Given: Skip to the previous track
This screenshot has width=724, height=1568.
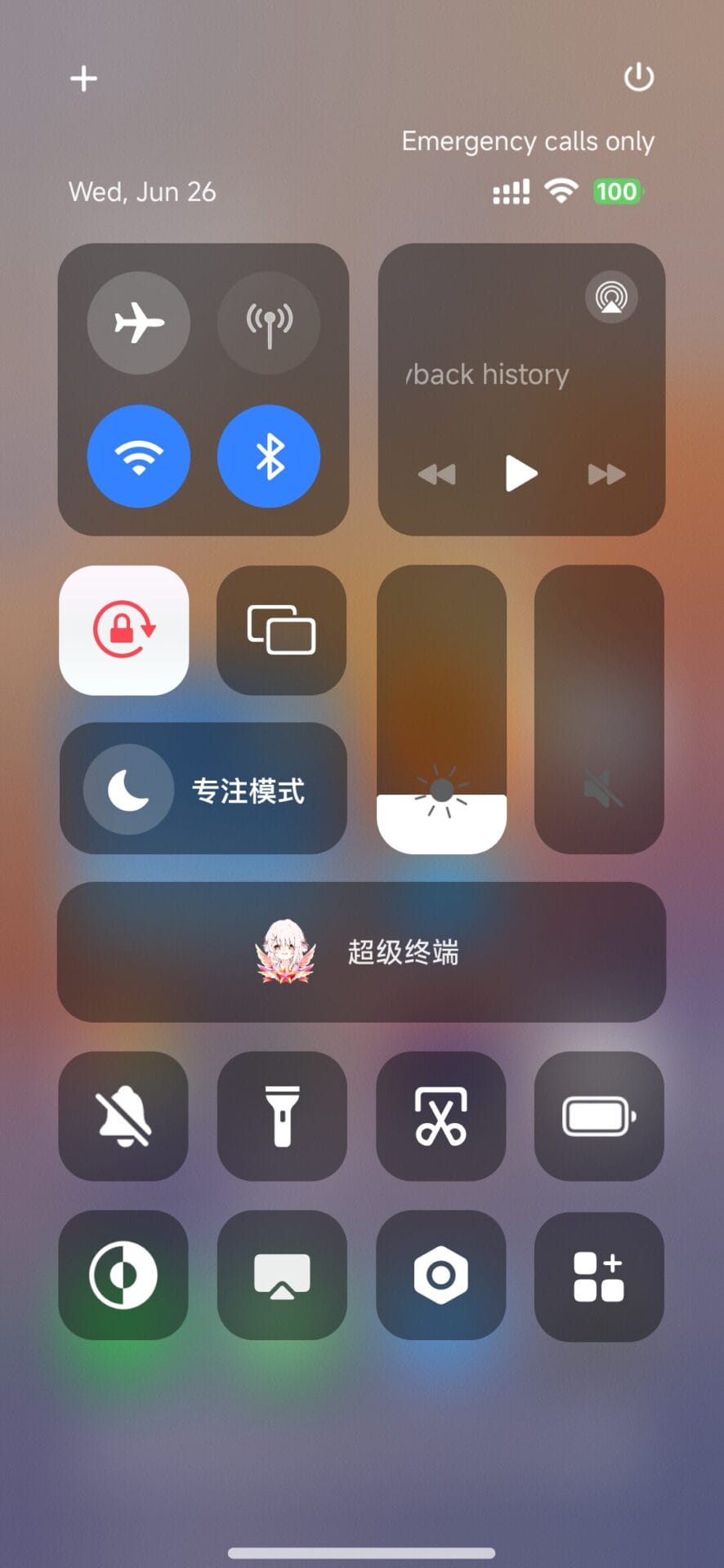Looking at the screenshot, I should [x=436, y=474].
